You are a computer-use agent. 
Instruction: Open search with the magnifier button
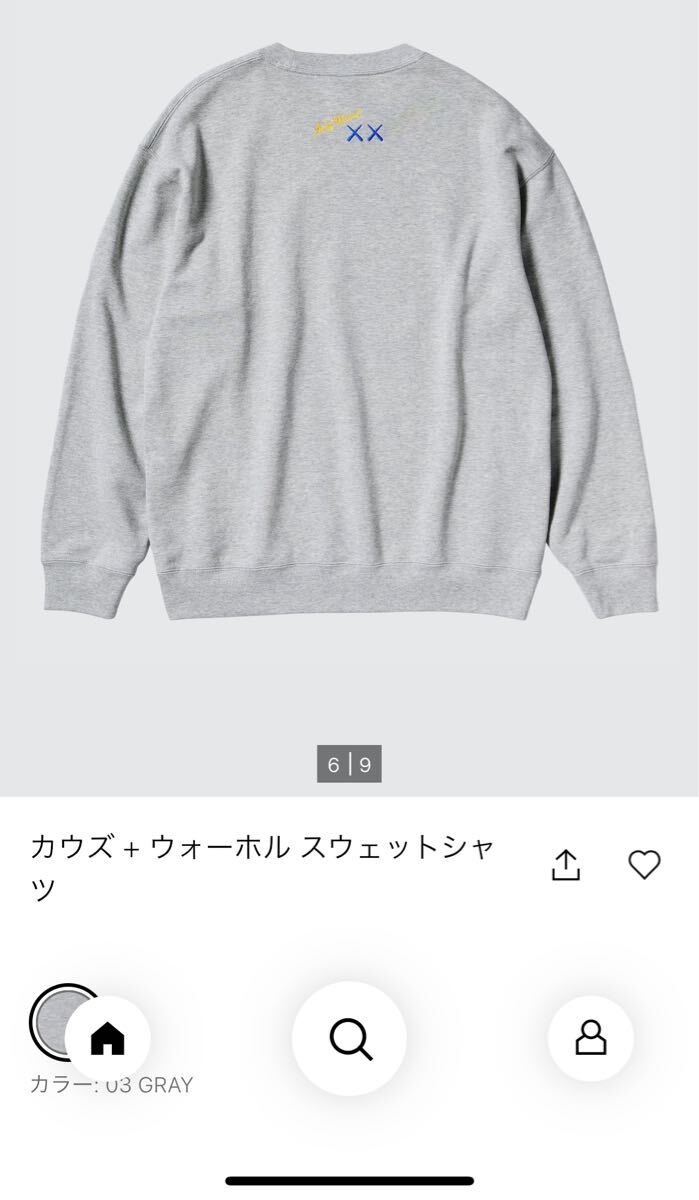click(x=350, y=1039)
